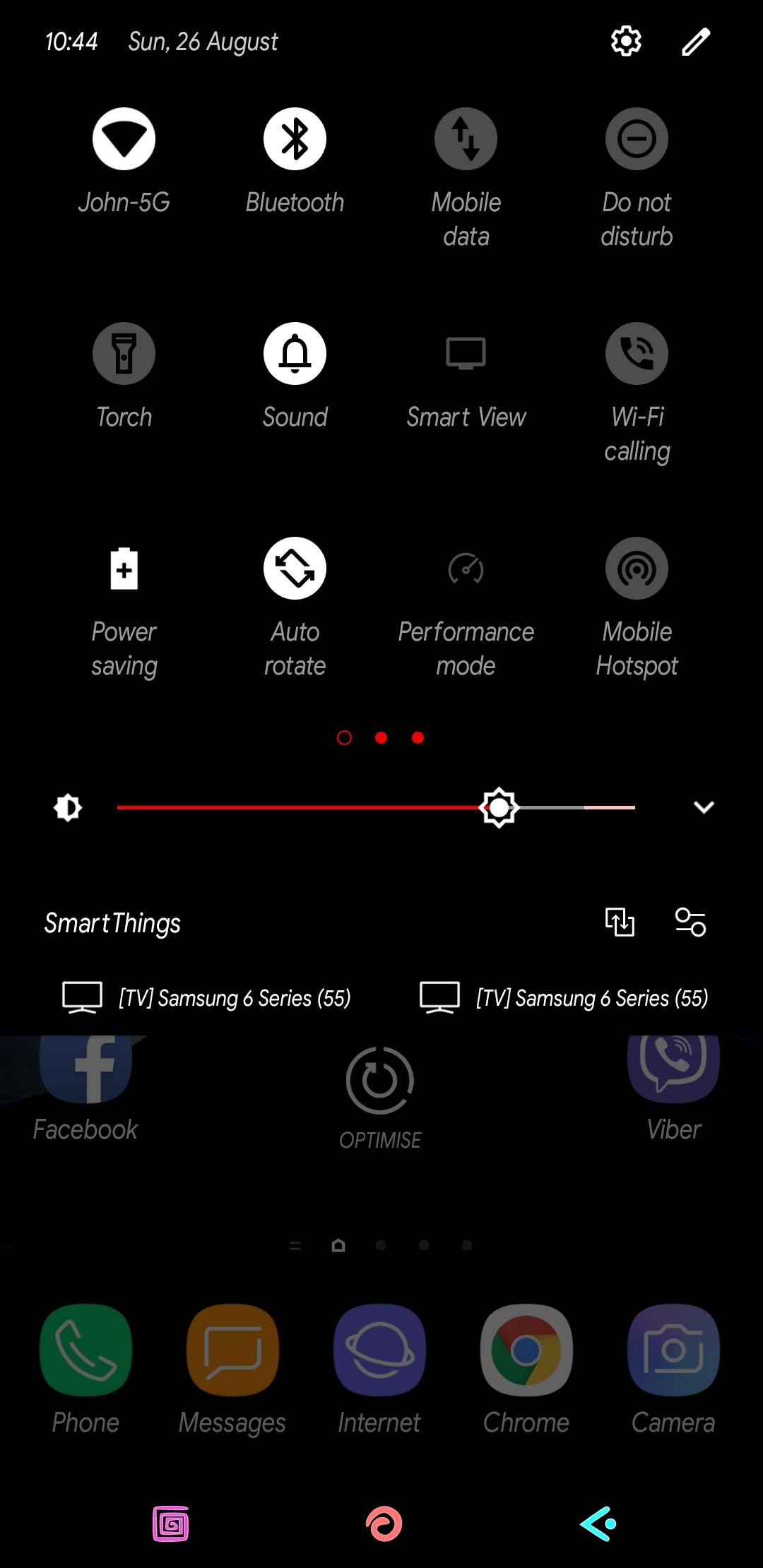Expand the brightness slider options

point(704,807)
